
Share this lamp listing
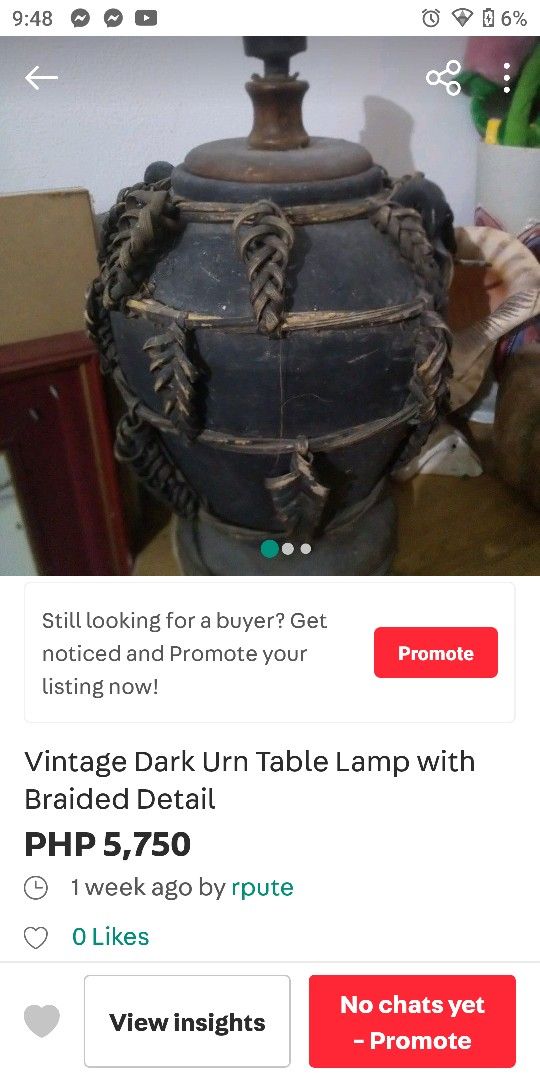pos(443,78)
